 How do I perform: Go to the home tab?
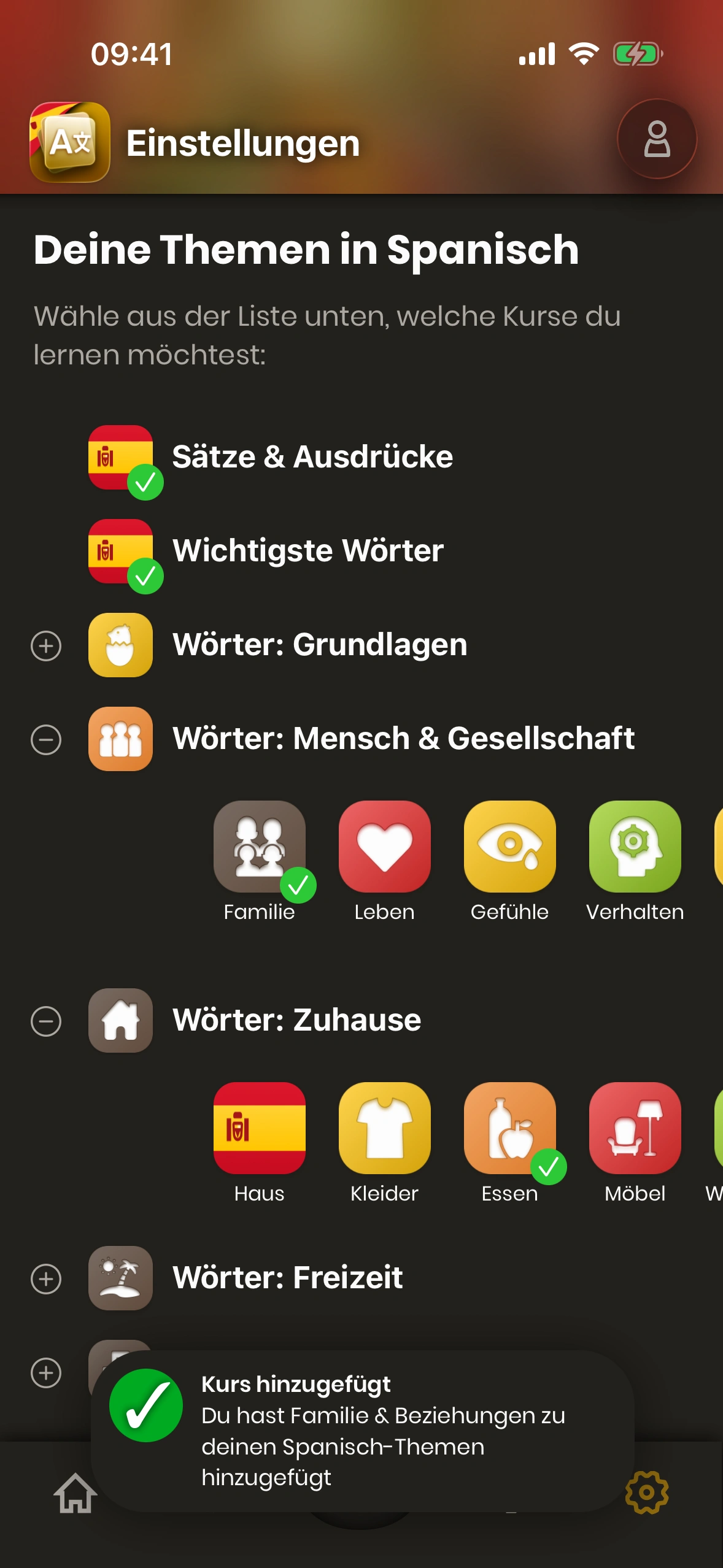75,1493
